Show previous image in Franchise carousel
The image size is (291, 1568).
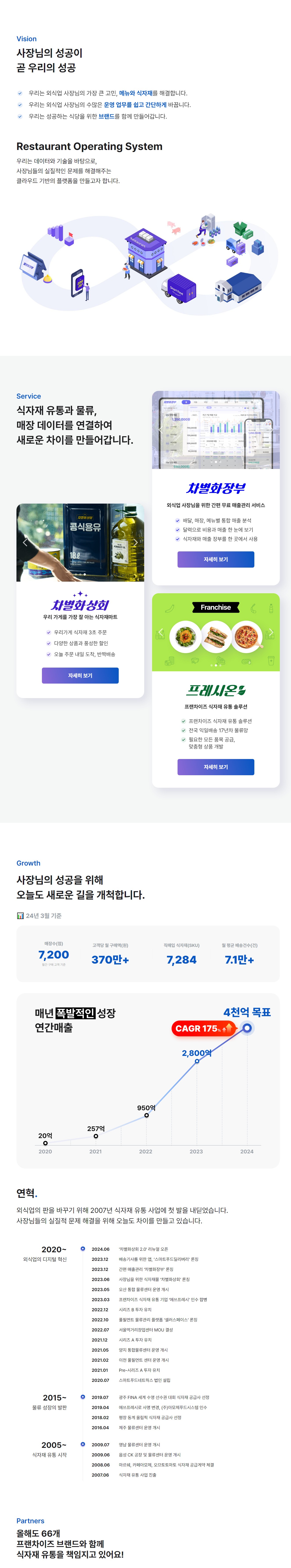pyautogui.click(x=160, y=633)
